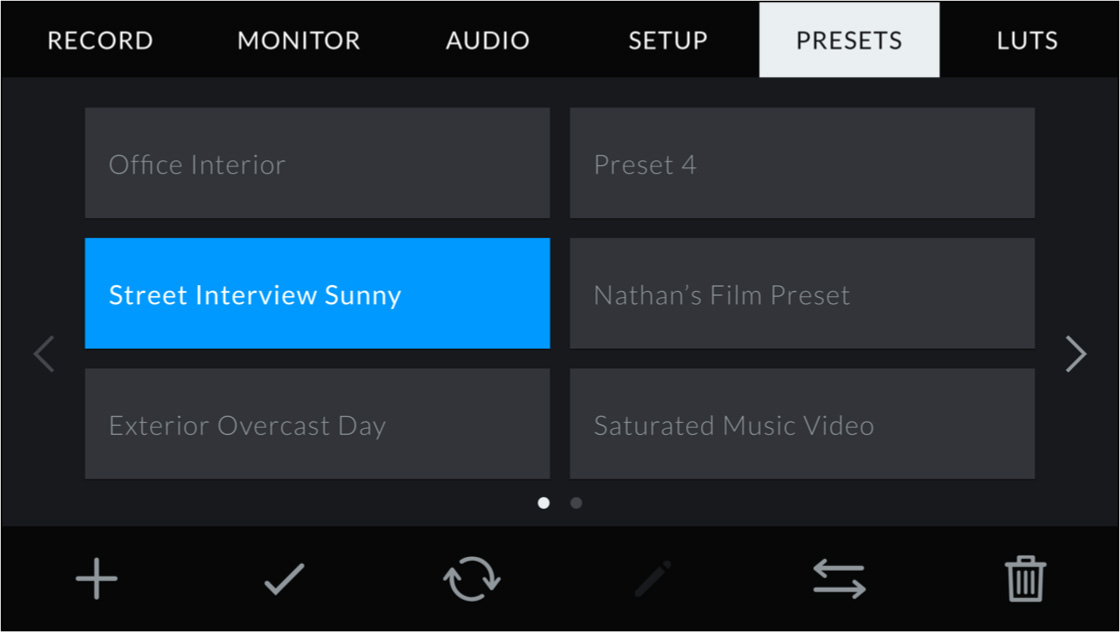Select the Exterior Overcast Day preset
The height and width of the screenshot is (632, 1120).
tap(317, 423)
